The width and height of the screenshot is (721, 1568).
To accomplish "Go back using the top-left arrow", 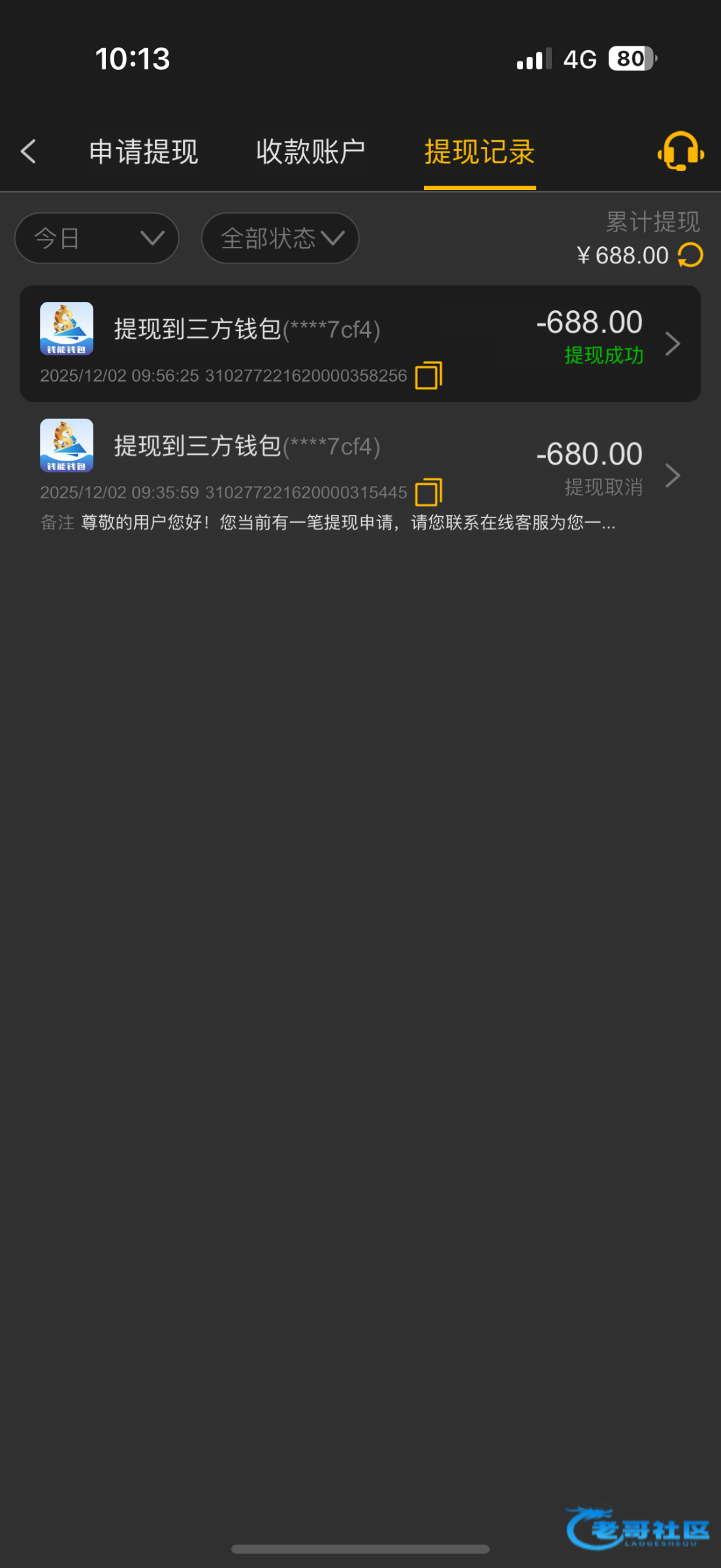I will coord(28,152).
